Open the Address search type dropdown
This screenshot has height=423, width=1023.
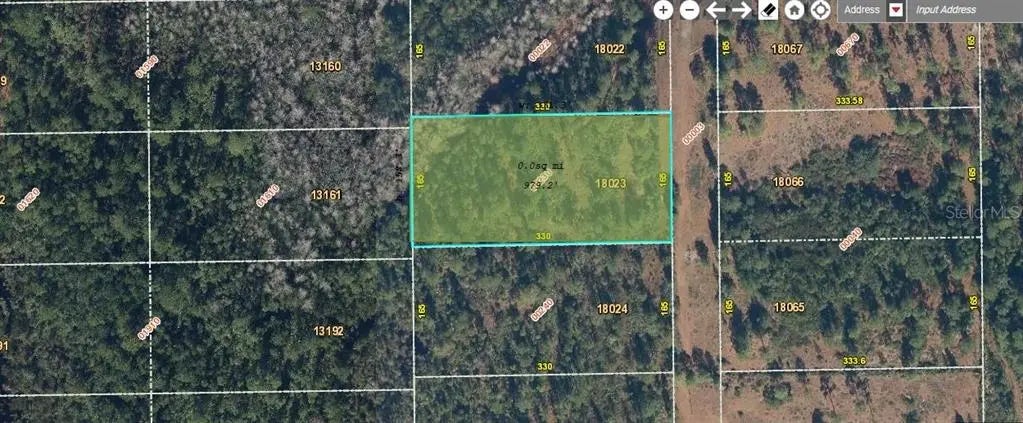[896, 10]
